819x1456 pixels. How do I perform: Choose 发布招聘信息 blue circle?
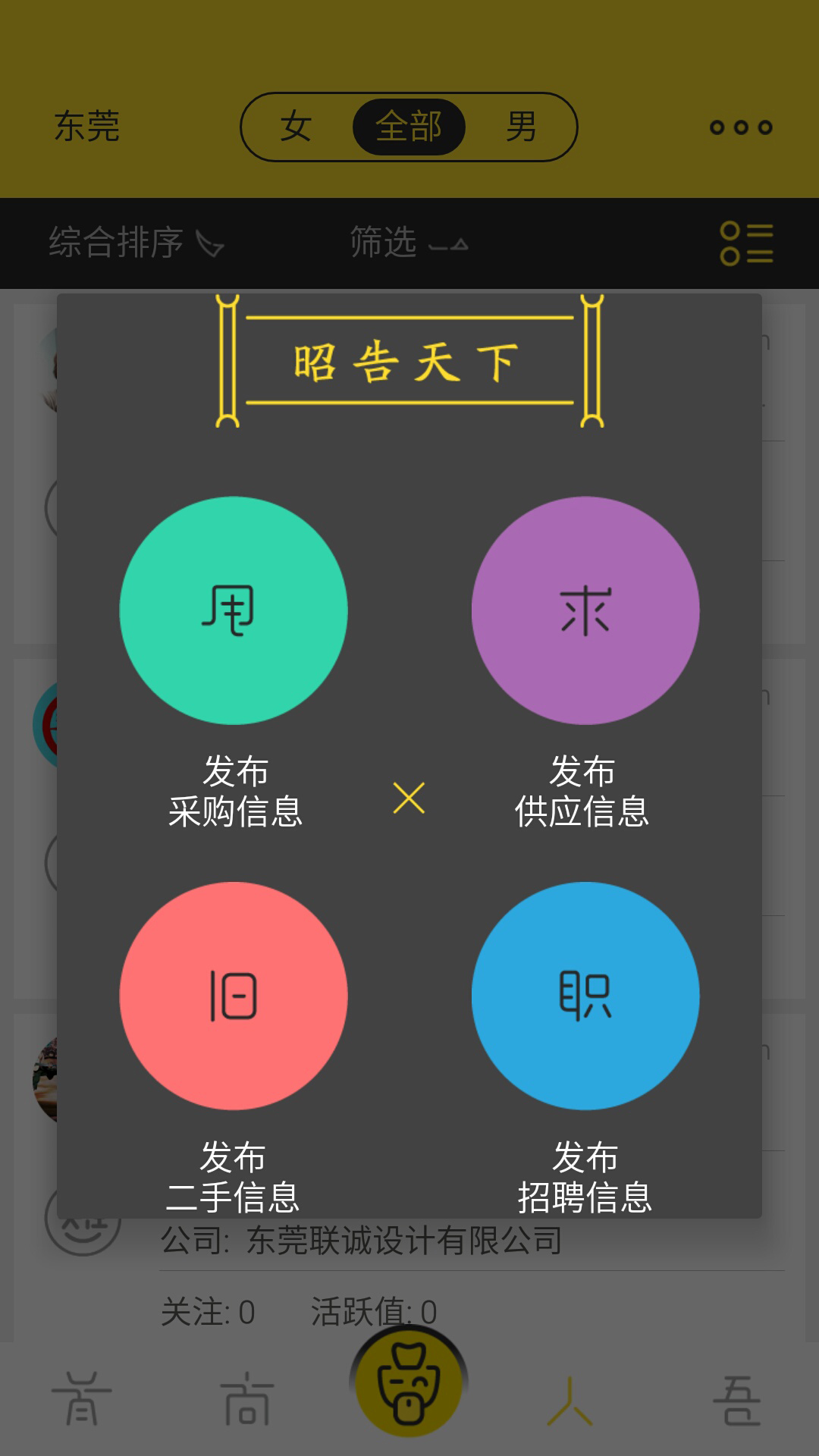pos(585,996)
